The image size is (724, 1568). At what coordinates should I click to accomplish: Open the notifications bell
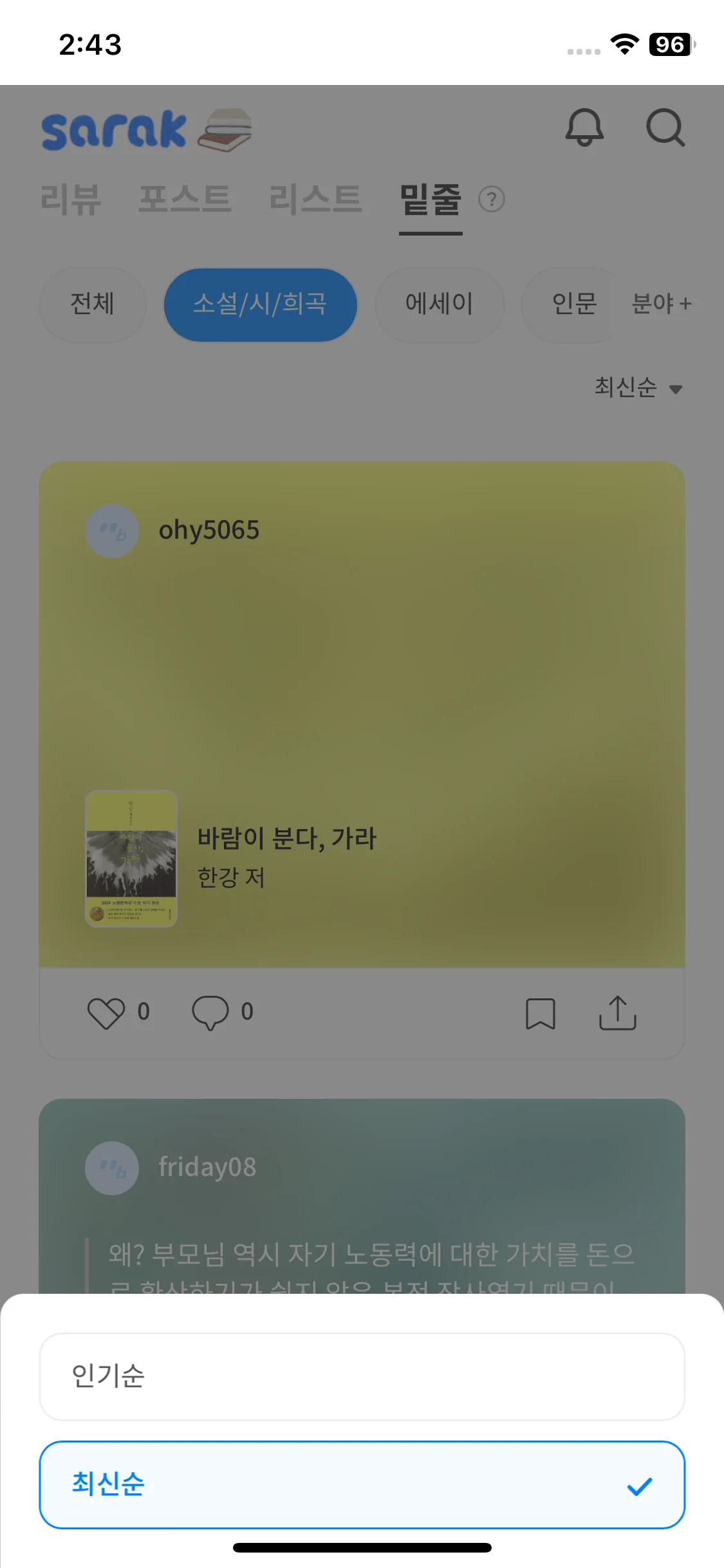pyautogui.click(x=584, y=127)
